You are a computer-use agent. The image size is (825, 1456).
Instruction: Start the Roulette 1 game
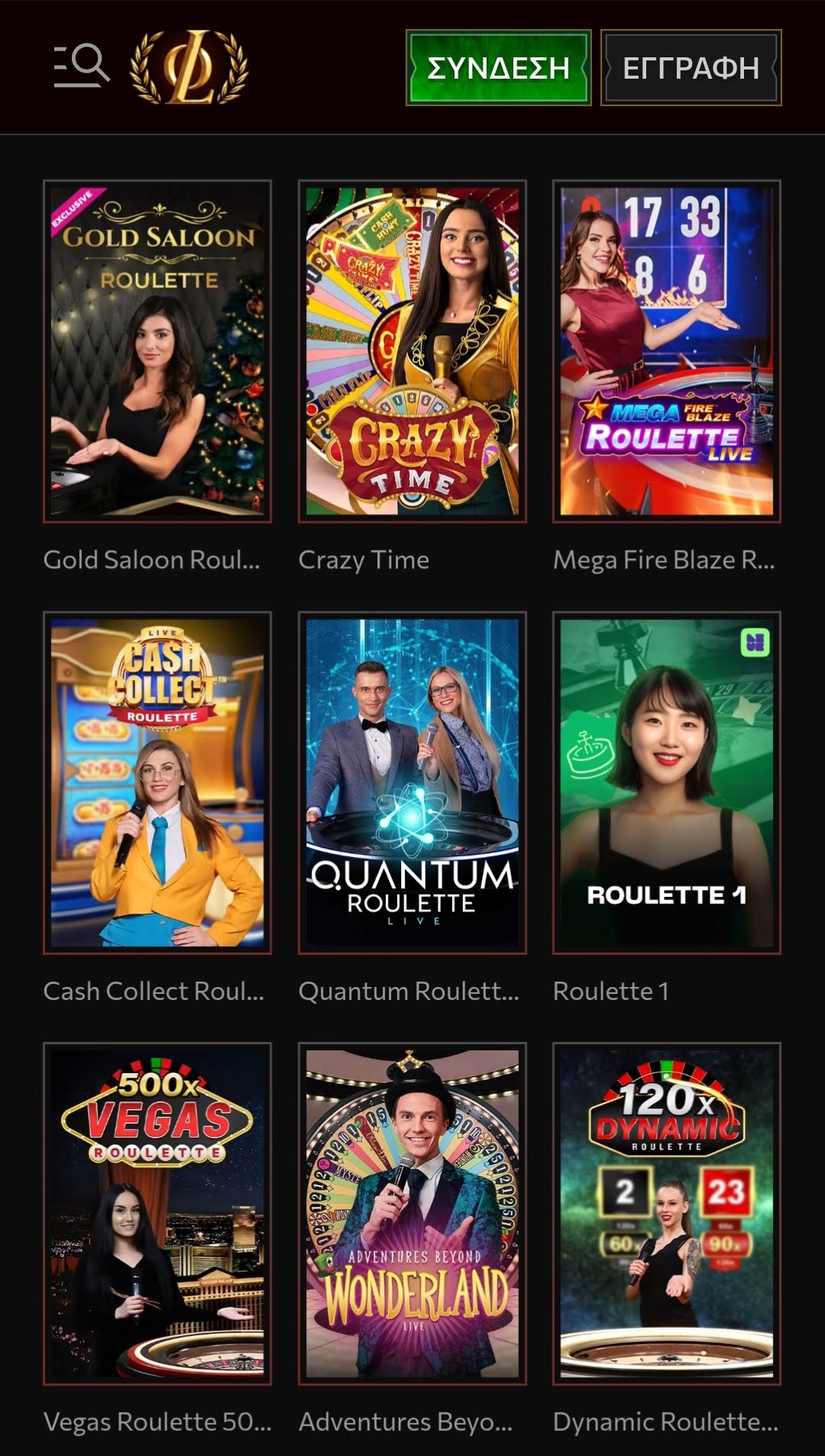(667, 782)
